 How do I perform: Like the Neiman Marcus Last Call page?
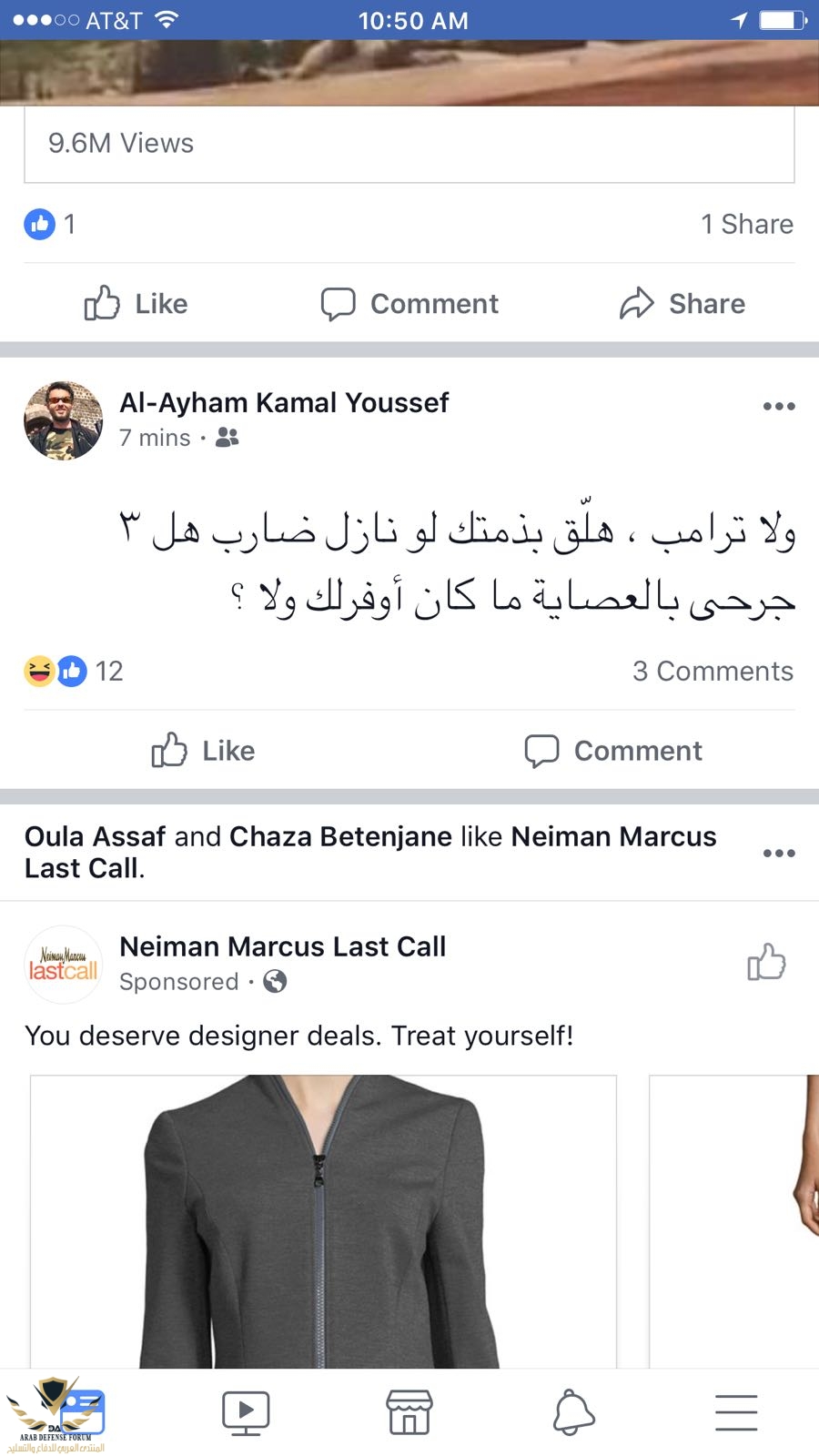[x=766, y=962]
